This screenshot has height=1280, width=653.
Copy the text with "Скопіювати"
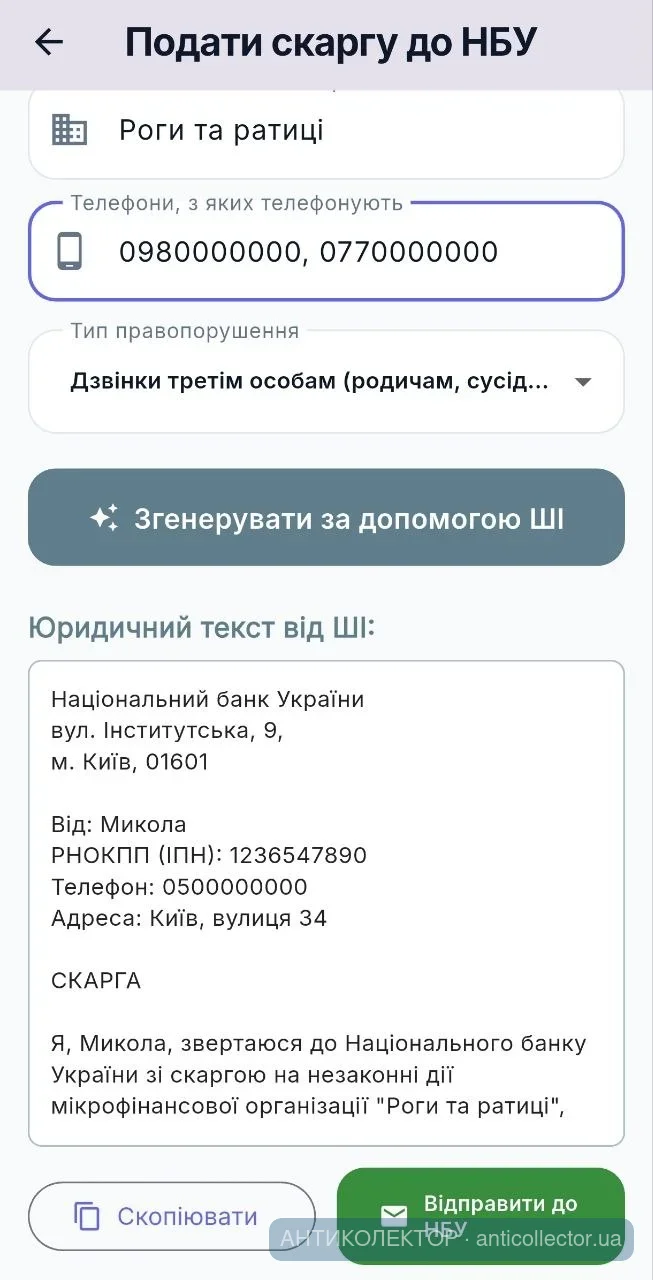(x=172, y=1216)
